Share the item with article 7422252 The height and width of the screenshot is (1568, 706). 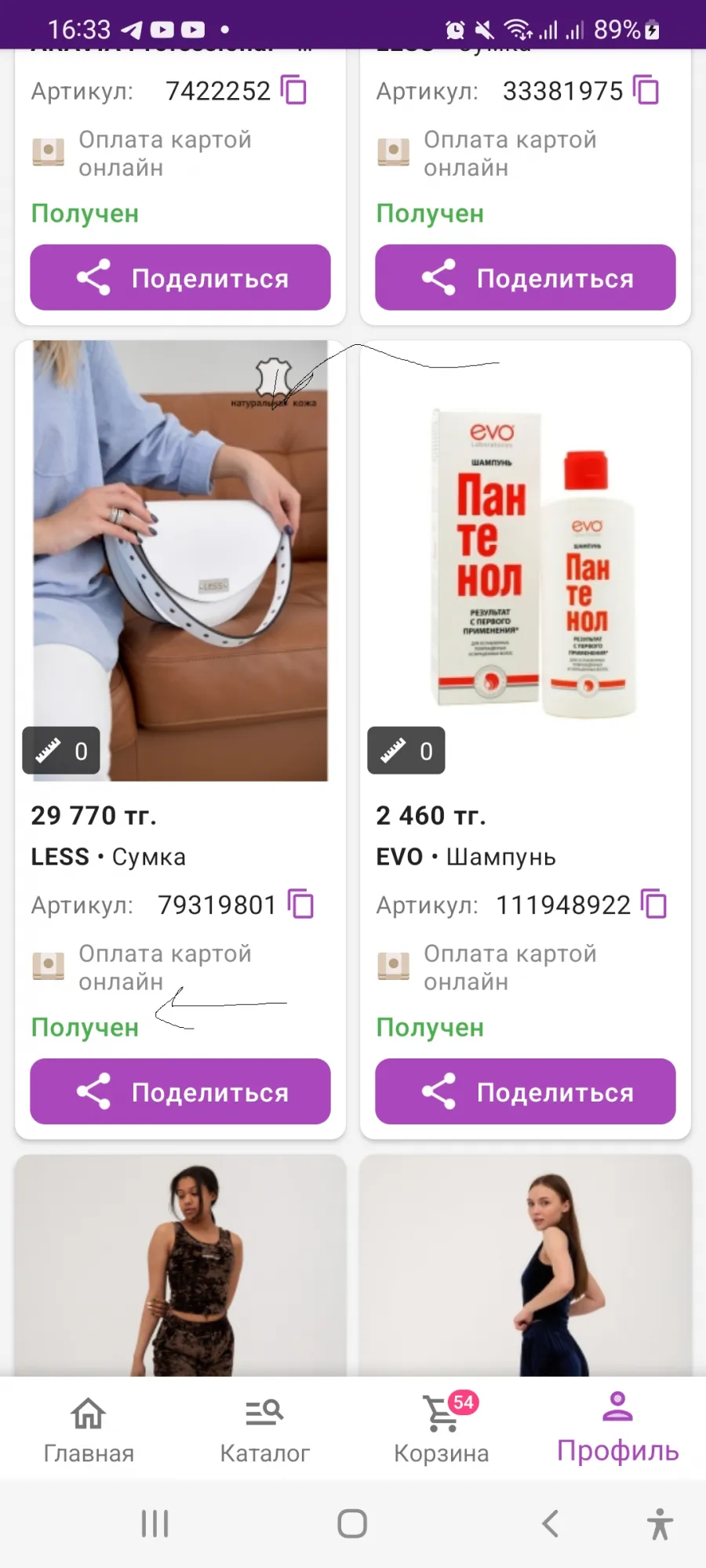180,278
